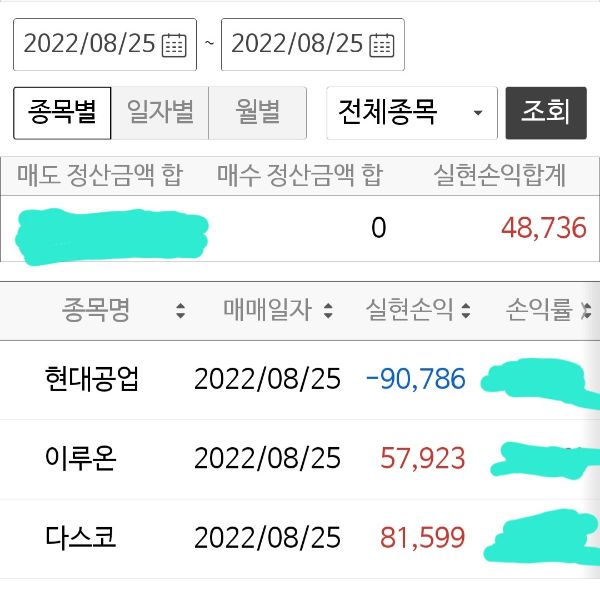Sort by 실현손익 column
This screenshot has width=600, height=600.
418,311
